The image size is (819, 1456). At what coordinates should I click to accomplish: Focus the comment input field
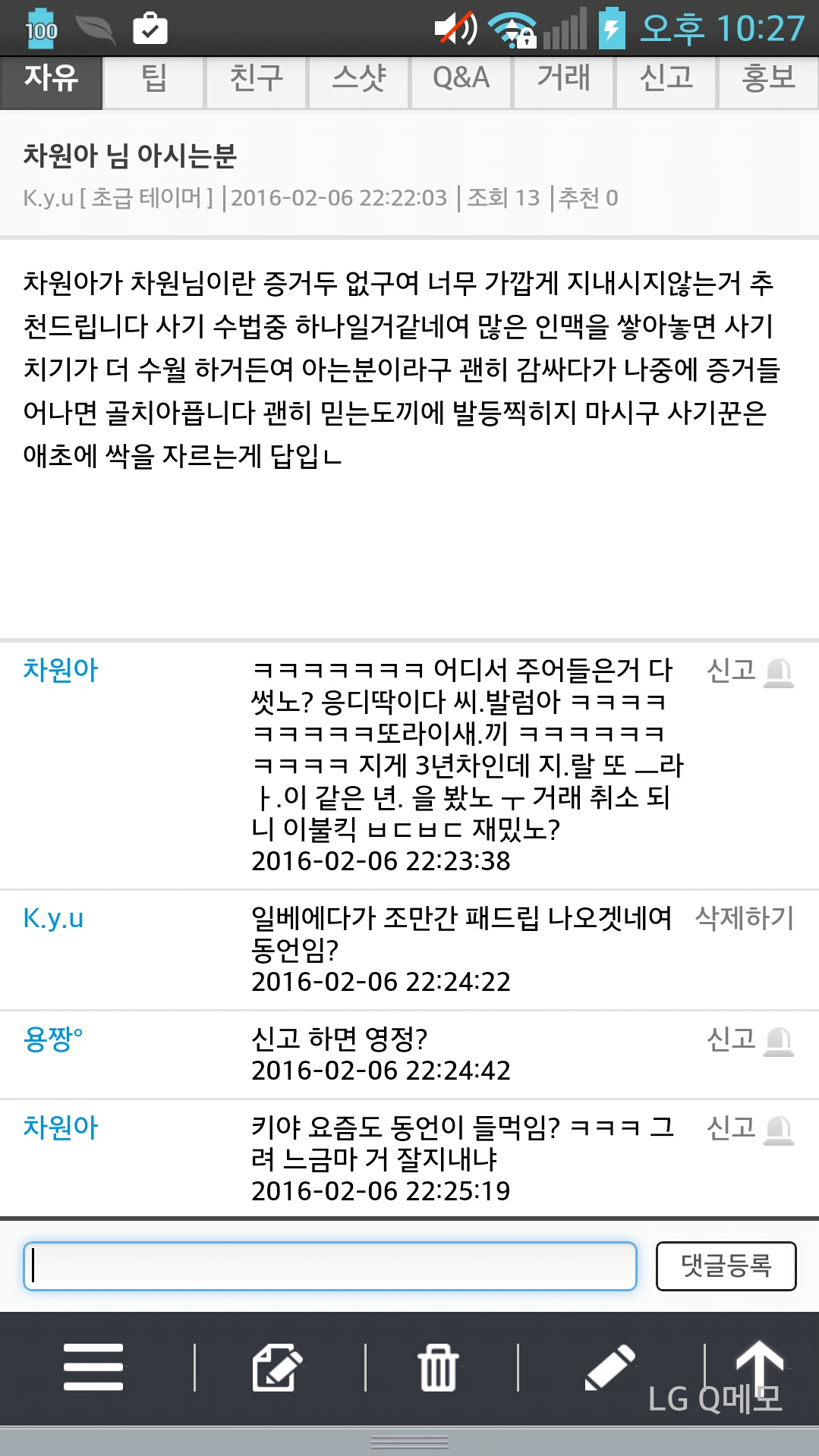329,1266
